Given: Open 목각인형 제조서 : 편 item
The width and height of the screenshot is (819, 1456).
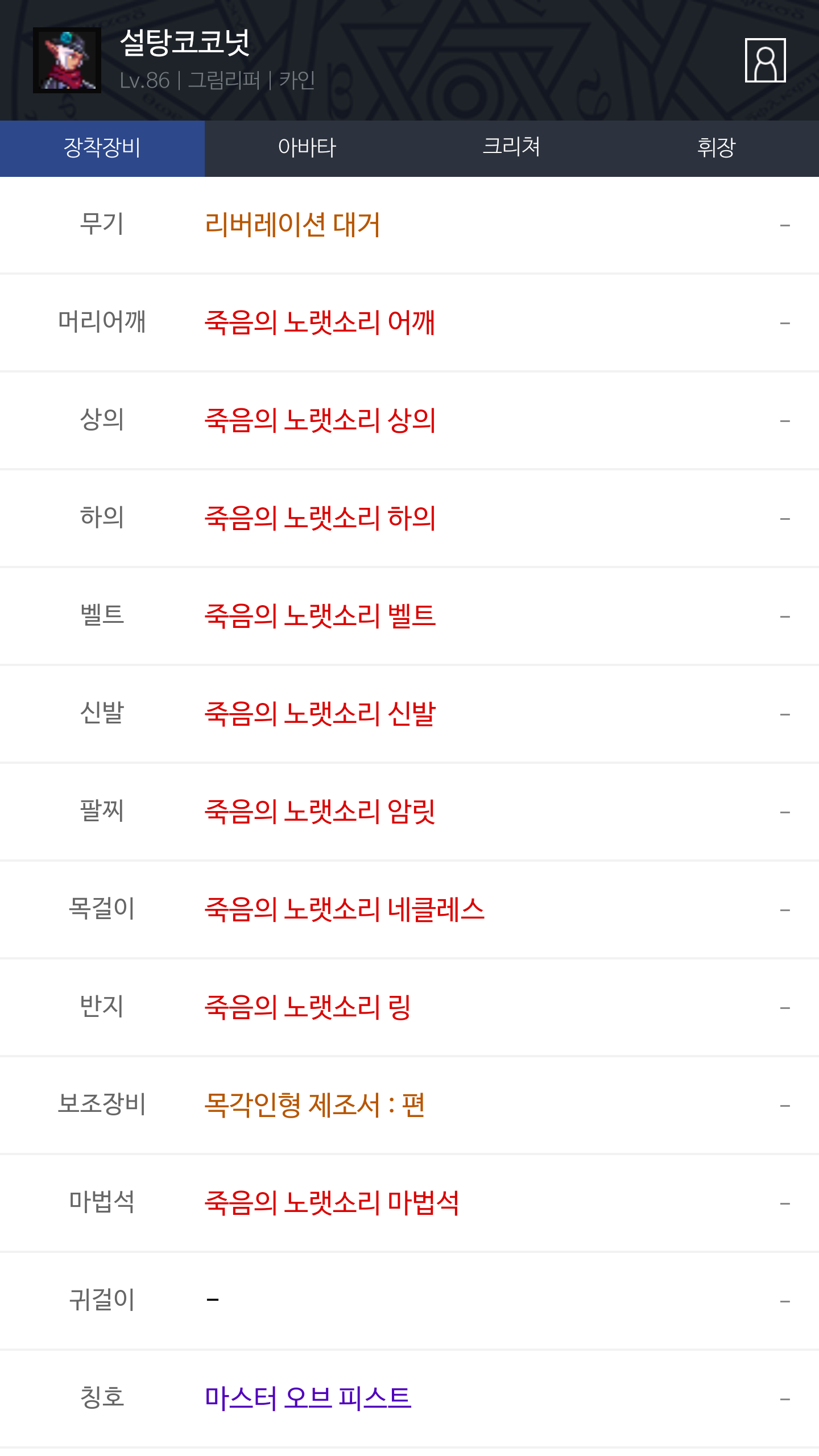Looking at the screenshot, I should 315,1105.
